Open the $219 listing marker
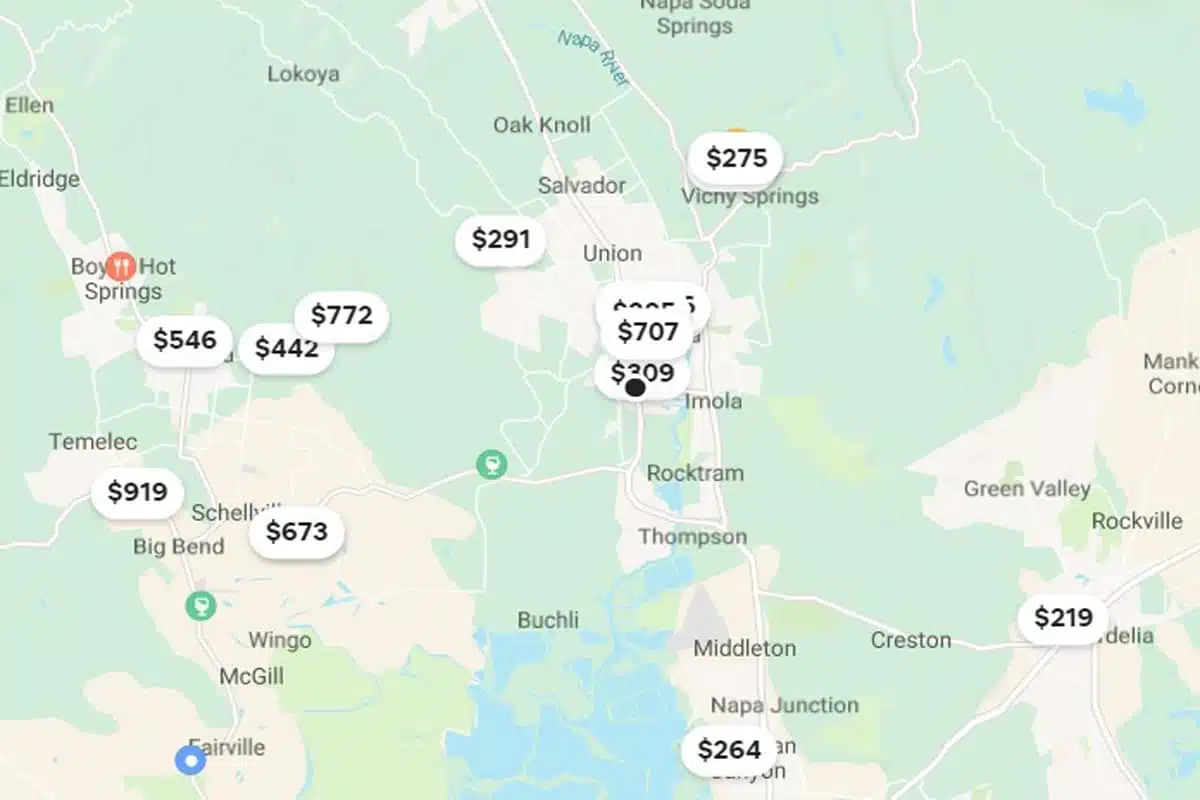 [1063, 618]
